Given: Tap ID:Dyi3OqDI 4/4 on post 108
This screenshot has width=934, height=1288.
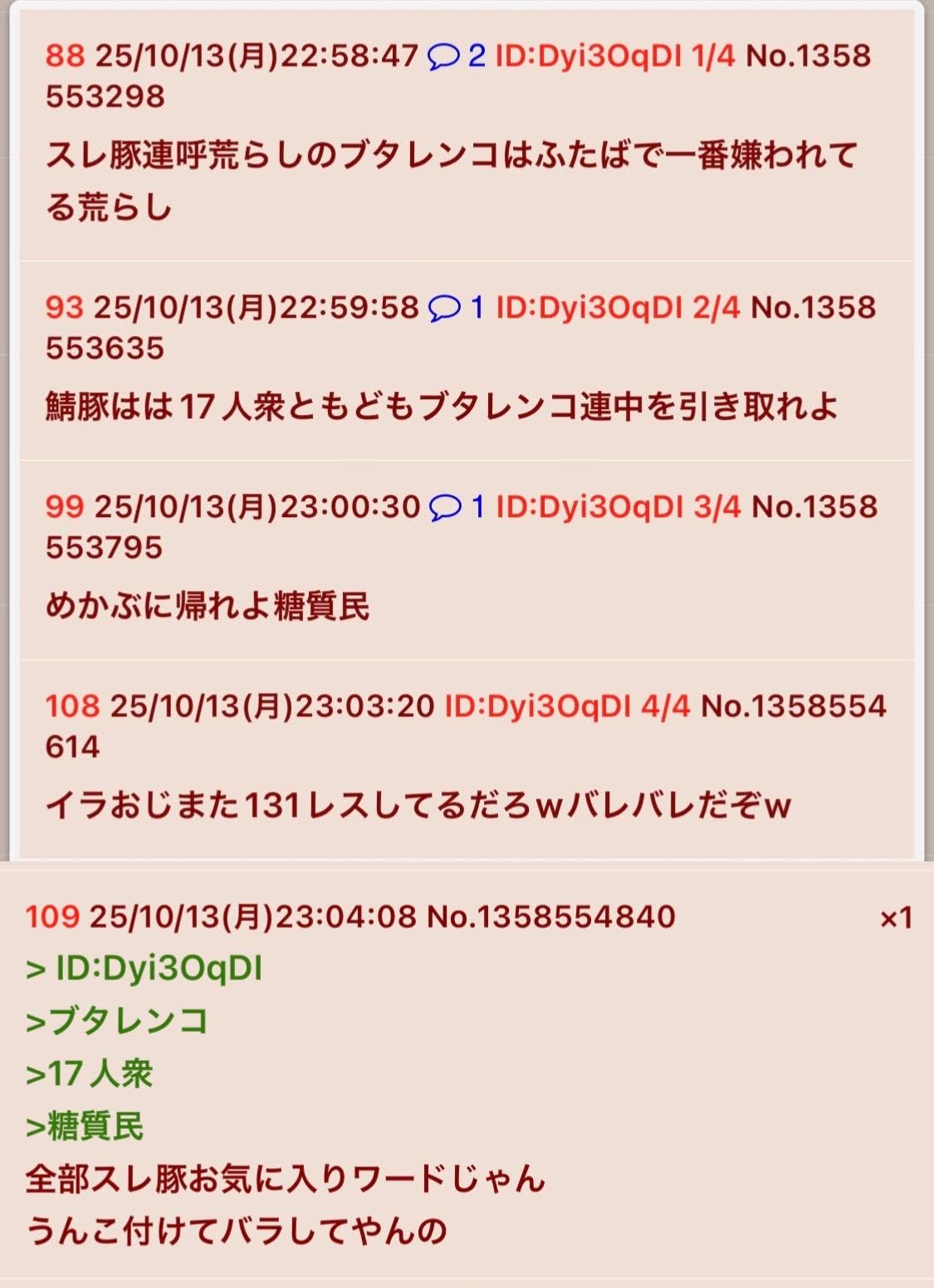Looking at the screenshot, I should coord(566,706).
